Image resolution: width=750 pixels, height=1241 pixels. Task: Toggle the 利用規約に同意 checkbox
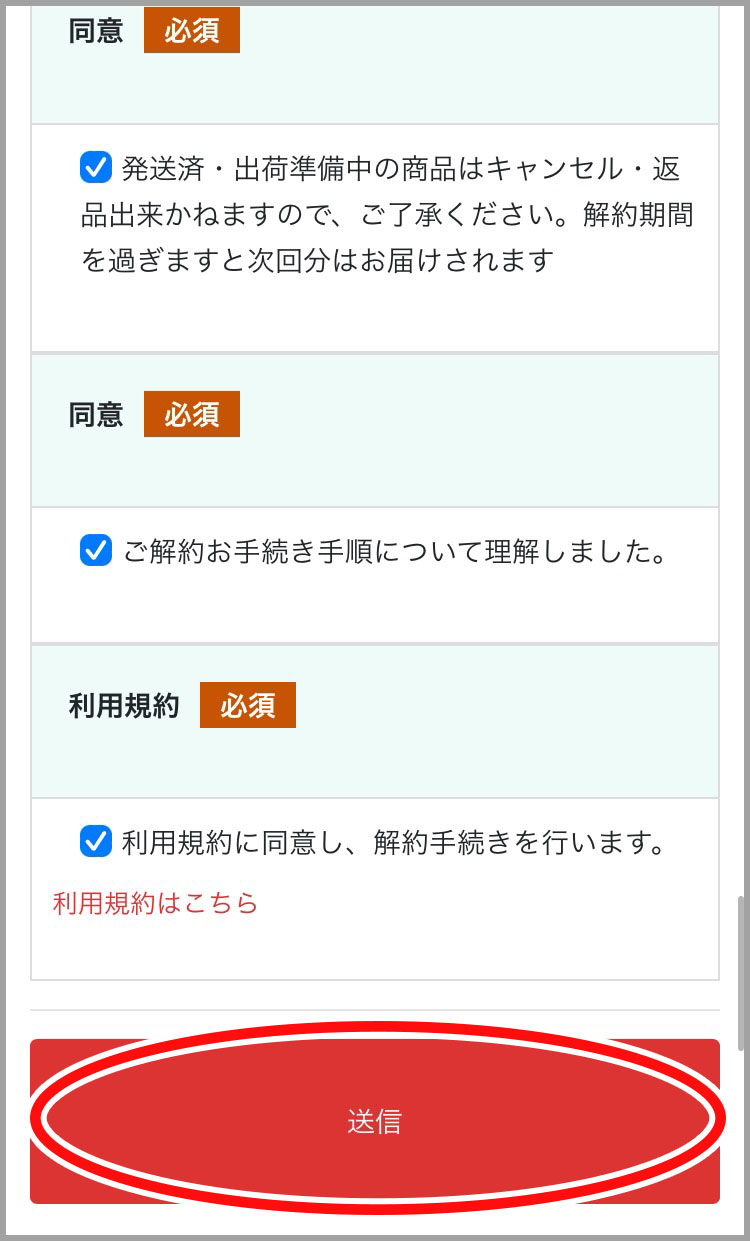click(95, 841)
